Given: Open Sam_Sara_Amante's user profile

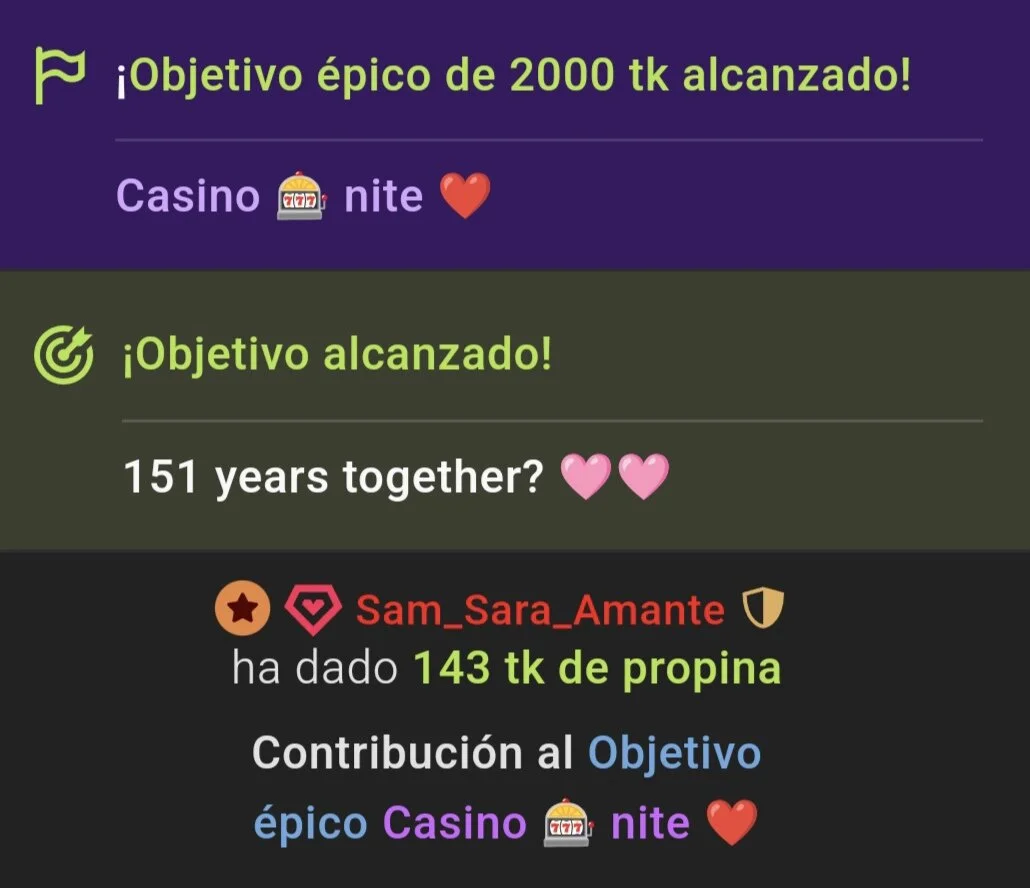Looking at the screenshot, I should pyautogui.click(x=540, y=609).
